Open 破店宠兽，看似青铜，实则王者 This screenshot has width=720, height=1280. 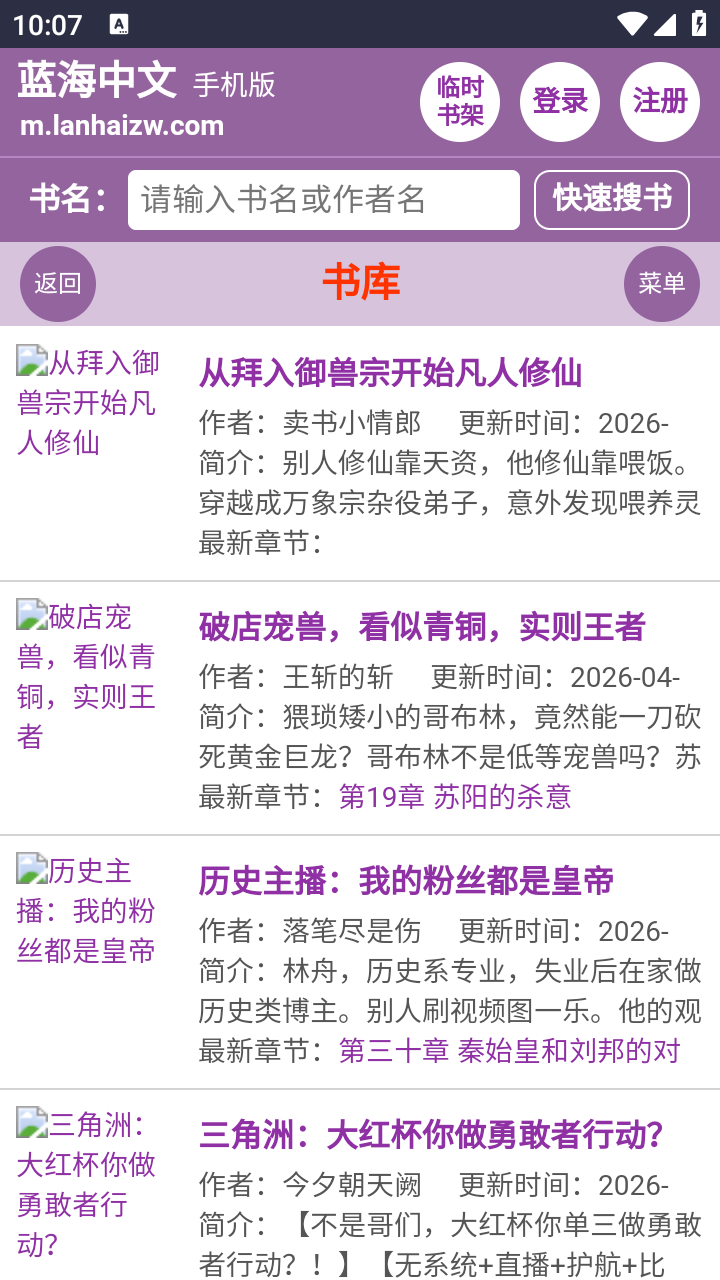tap(422, 626)
